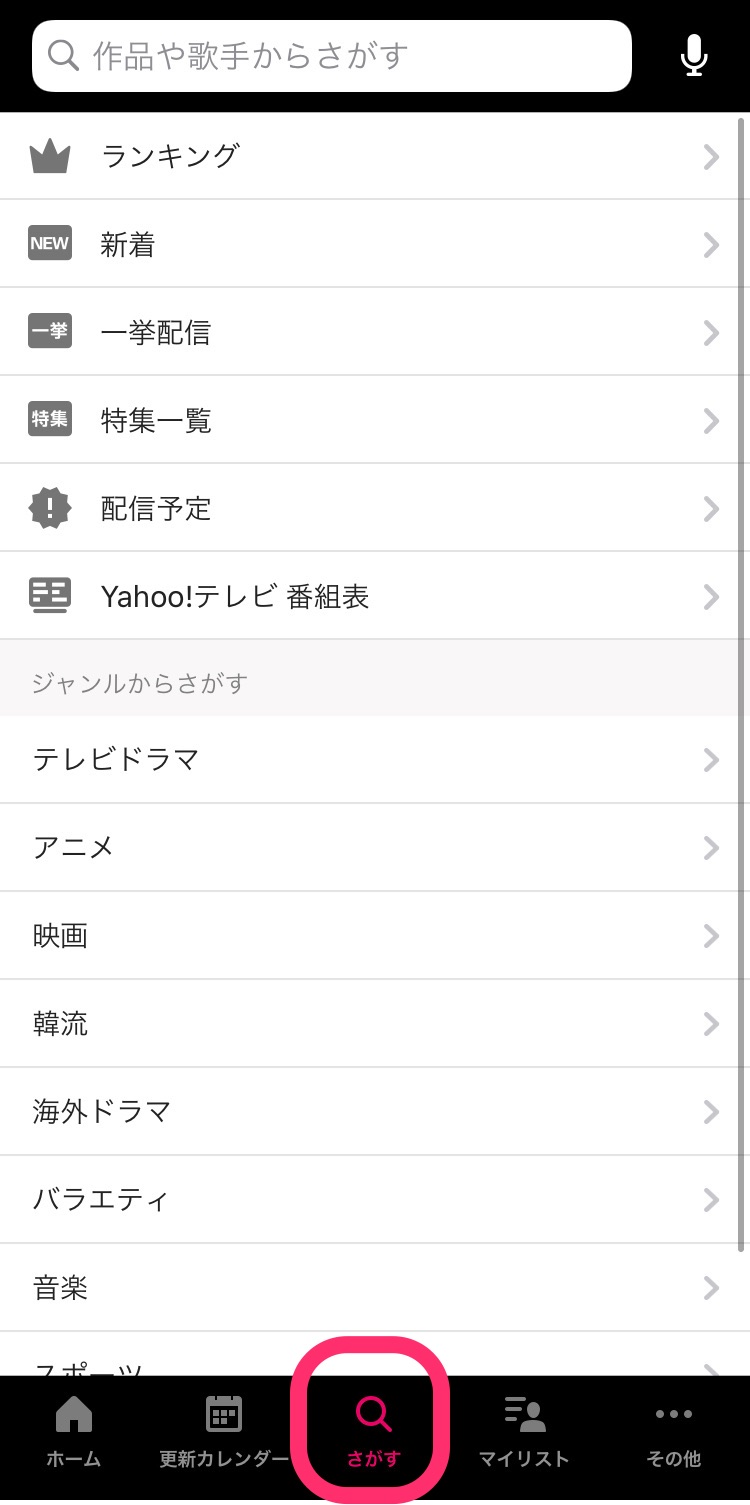Start voice search with the microphone icon
The height and width of the screenshot is (1505, 750).
pos(694,56)
